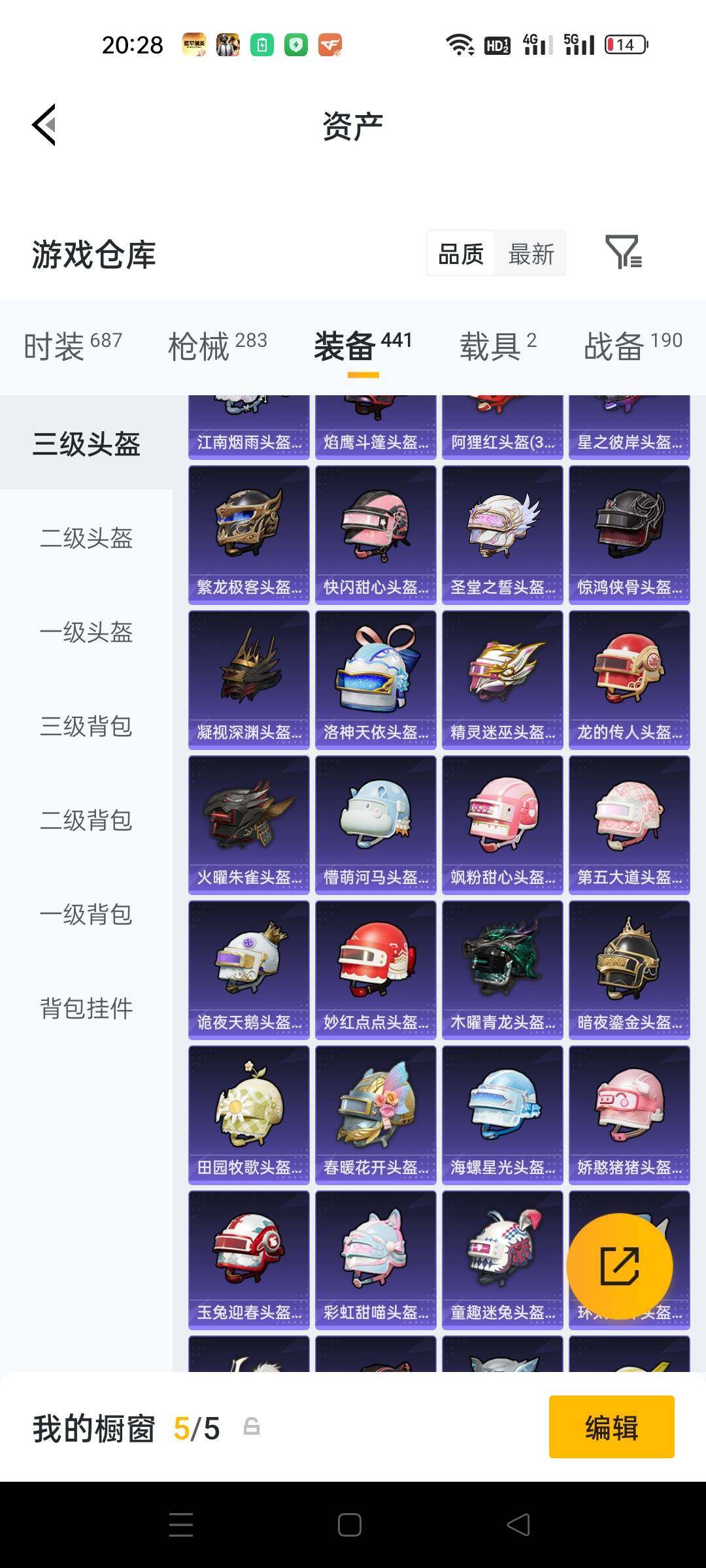Tap the share floating button
The image size is (706, 1568).
620,1266
